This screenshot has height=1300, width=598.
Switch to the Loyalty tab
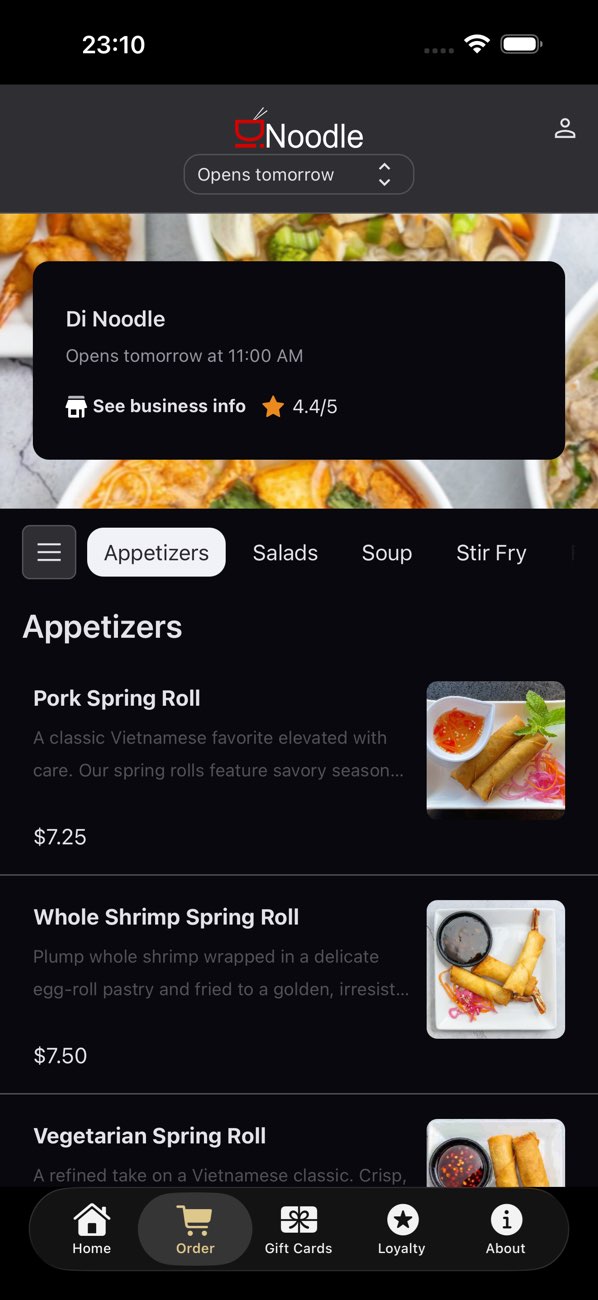point(402,1229)
